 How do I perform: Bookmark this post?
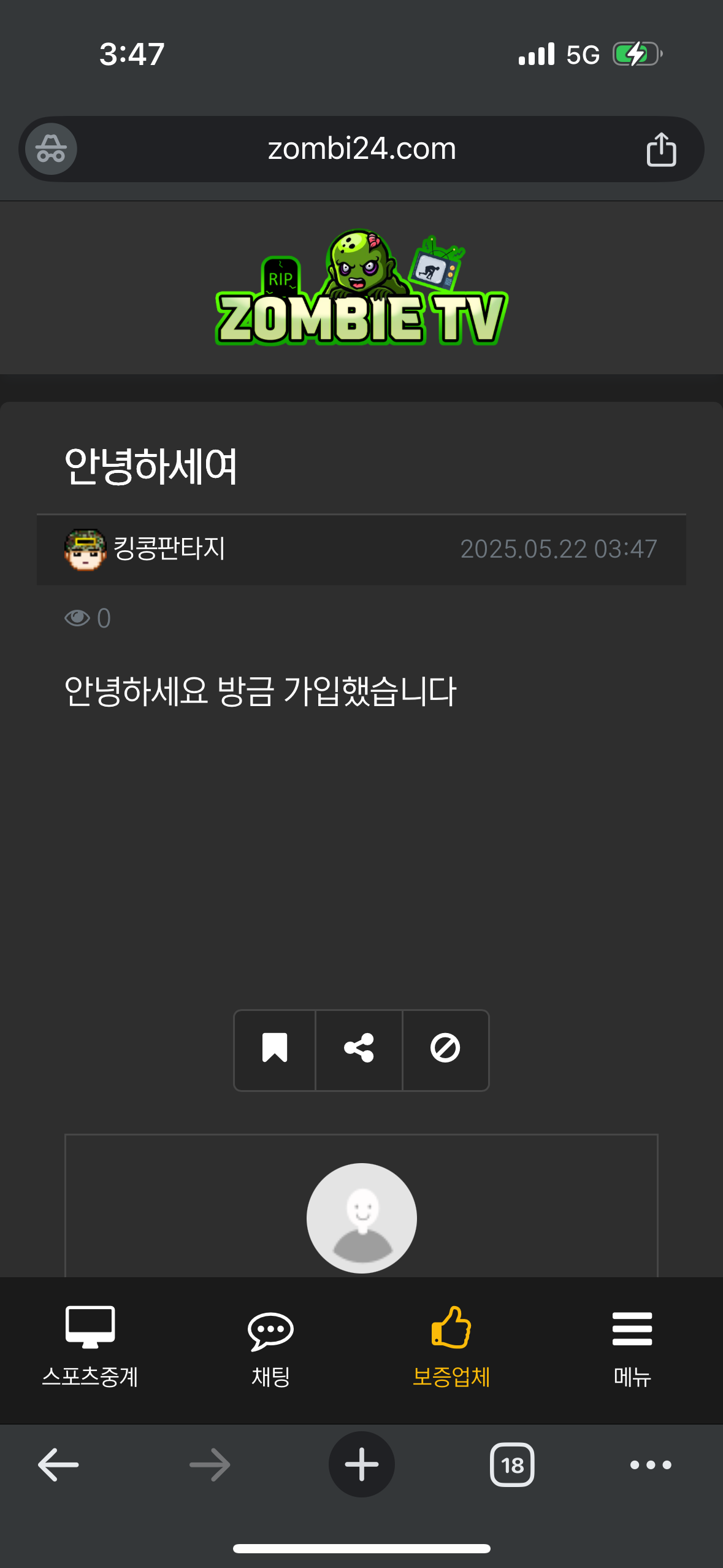[275, 1050]
